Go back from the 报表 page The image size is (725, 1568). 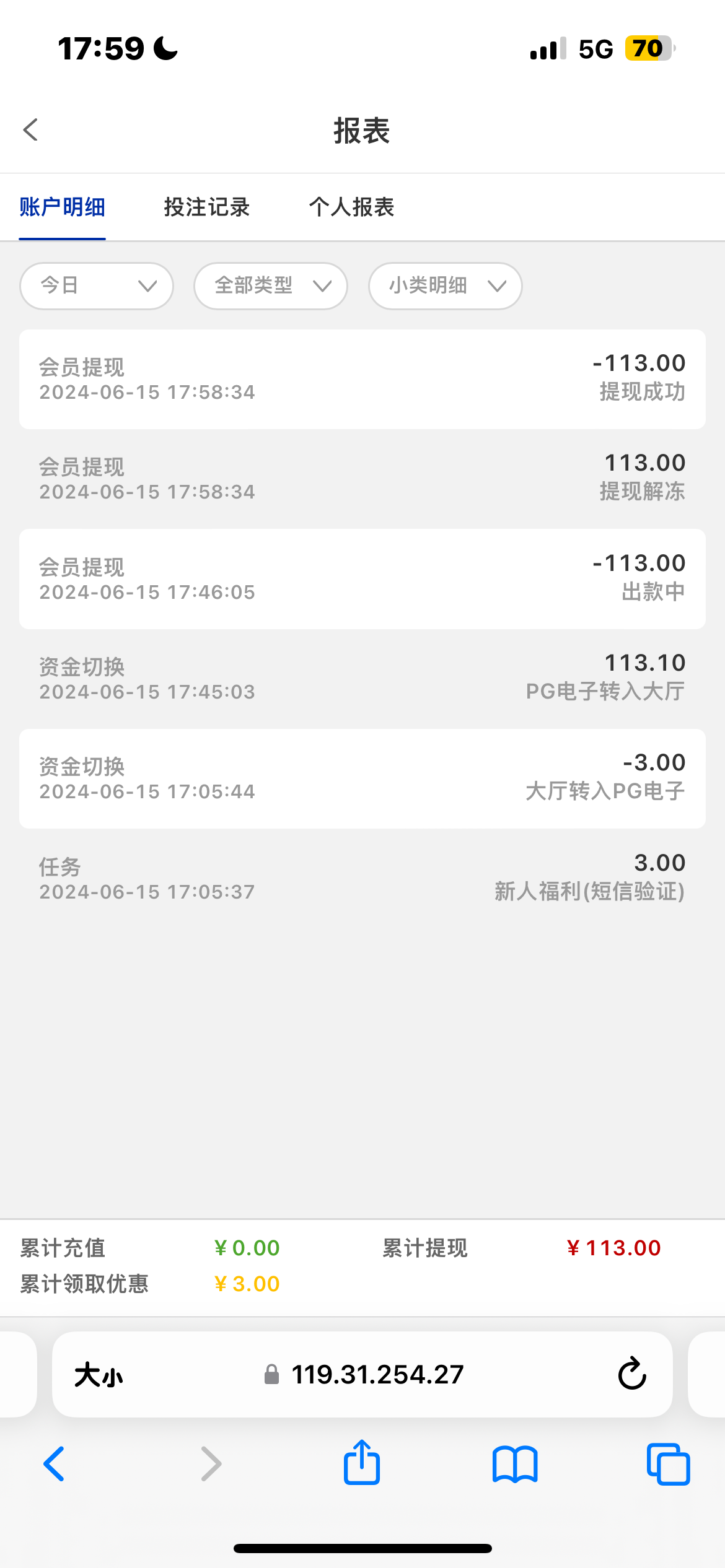point(31,130)
